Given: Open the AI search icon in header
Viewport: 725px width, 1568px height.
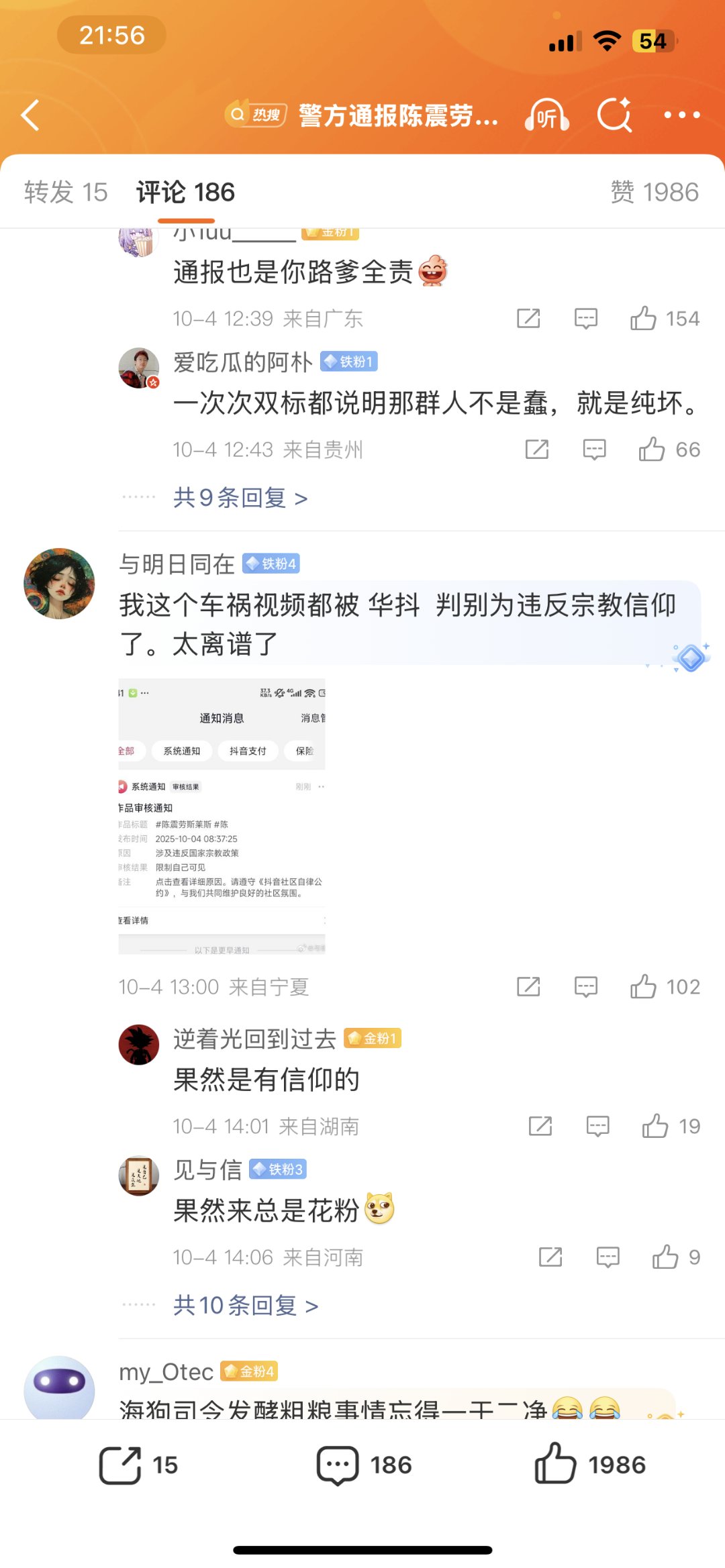Looking at the screenshot, I should [614, 115].
